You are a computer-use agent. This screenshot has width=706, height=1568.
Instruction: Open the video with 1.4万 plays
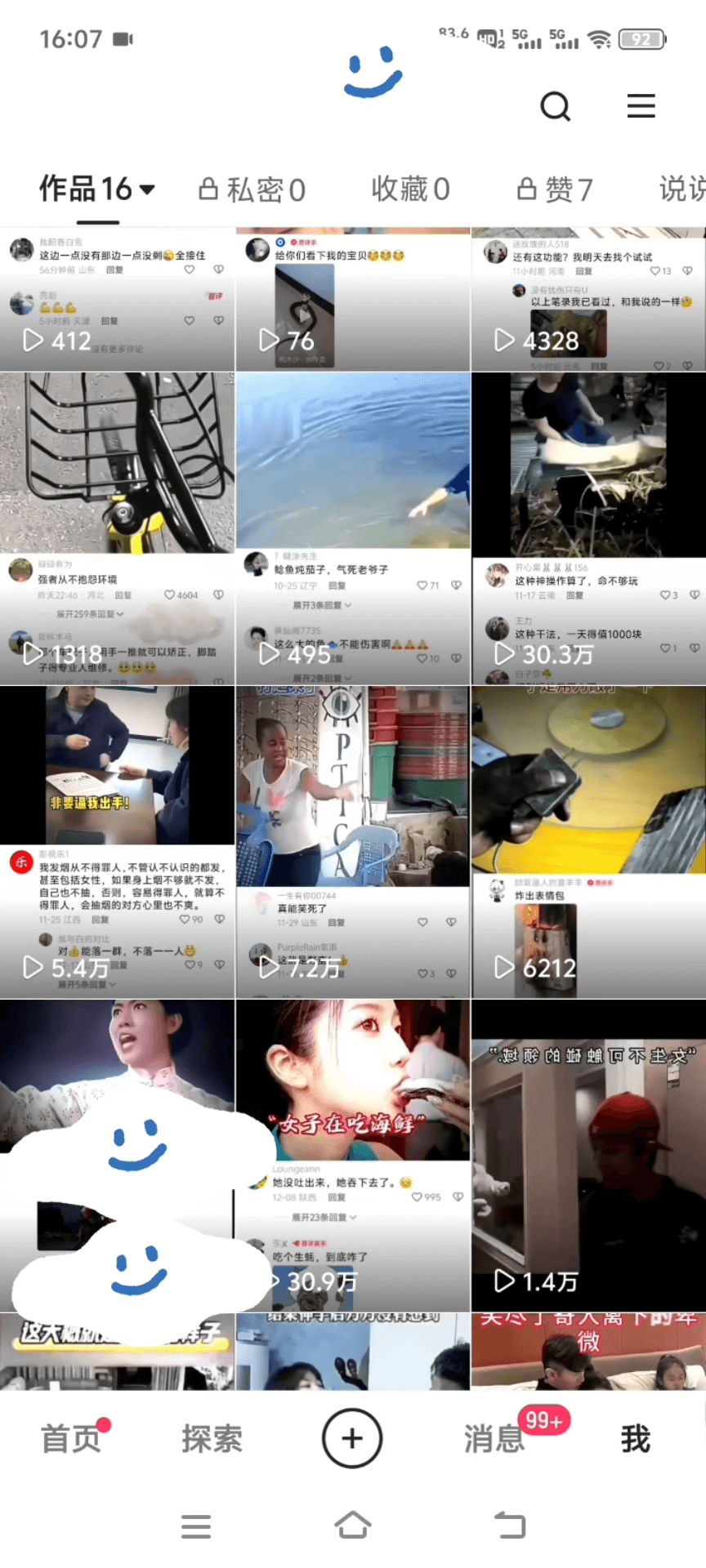588,1156
